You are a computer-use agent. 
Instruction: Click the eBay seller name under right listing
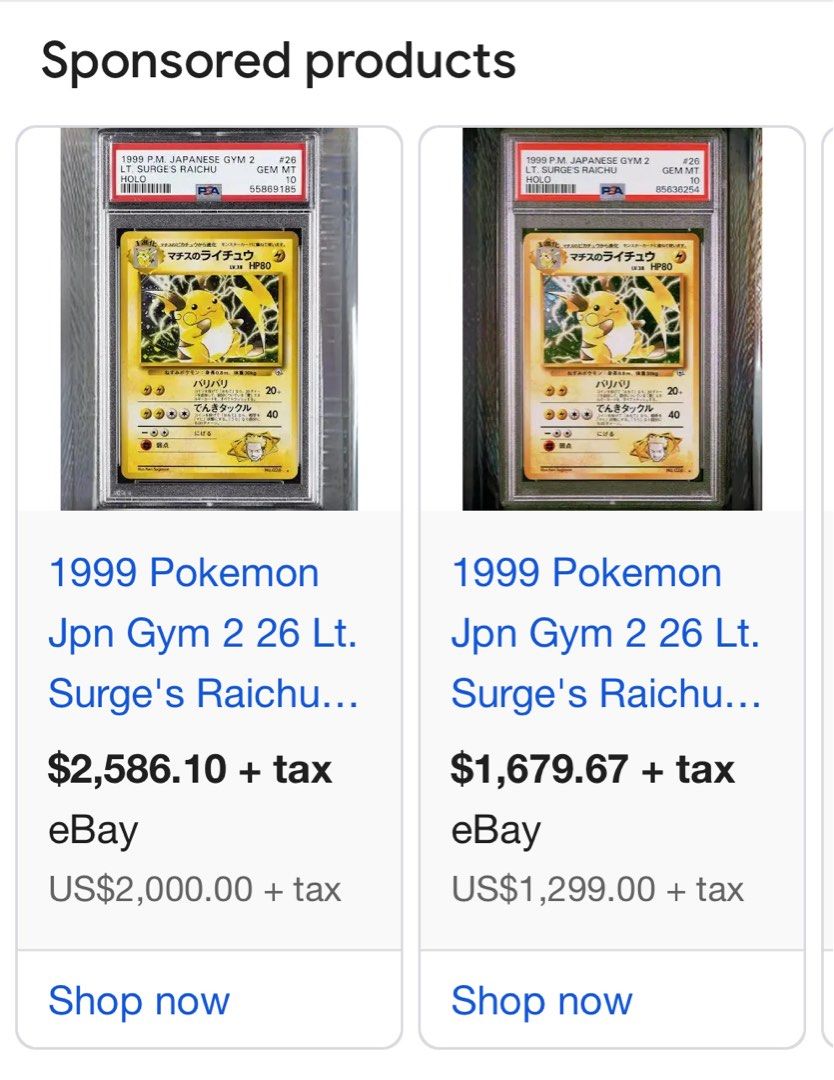pyautogui.click(x=494, y=829)
